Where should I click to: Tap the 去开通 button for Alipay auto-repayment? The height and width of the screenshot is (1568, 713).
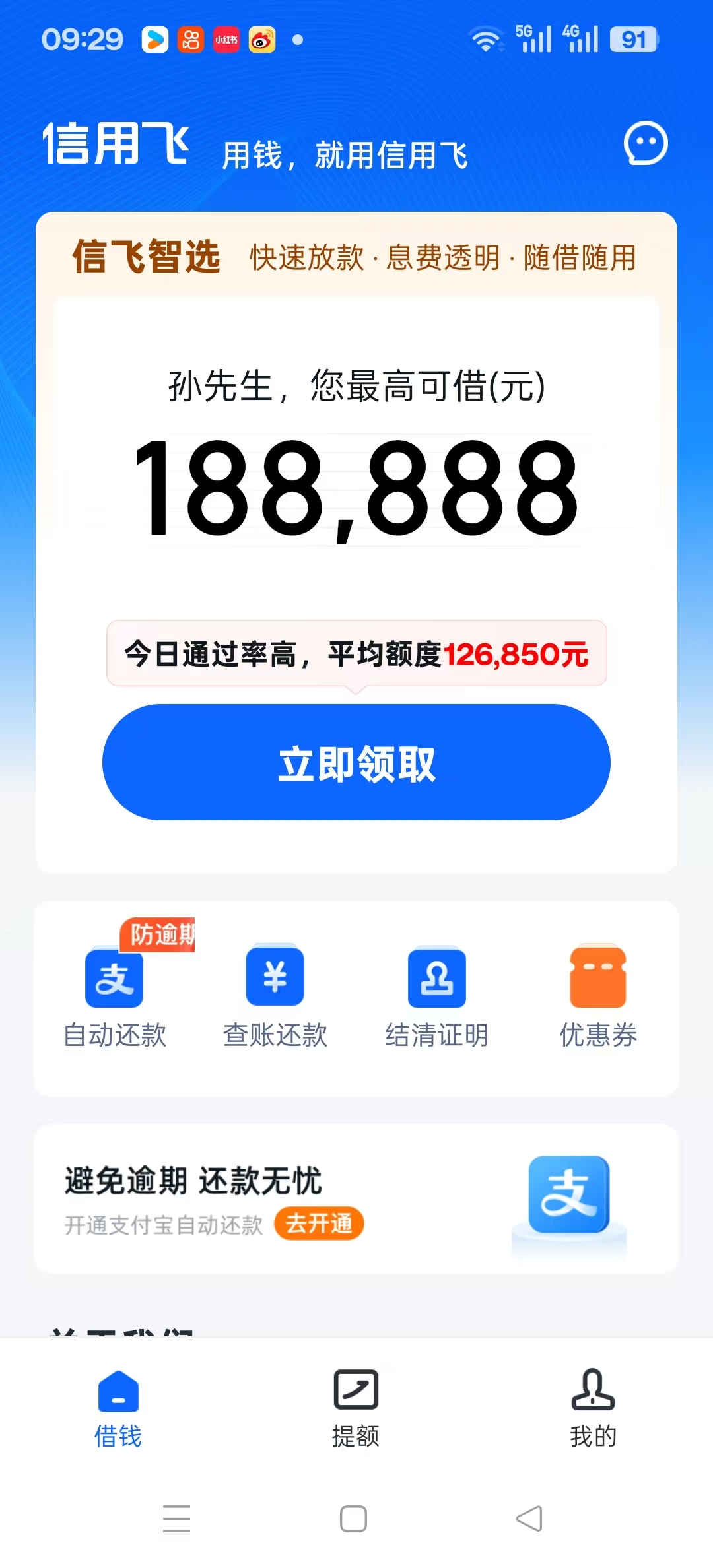319,1224
